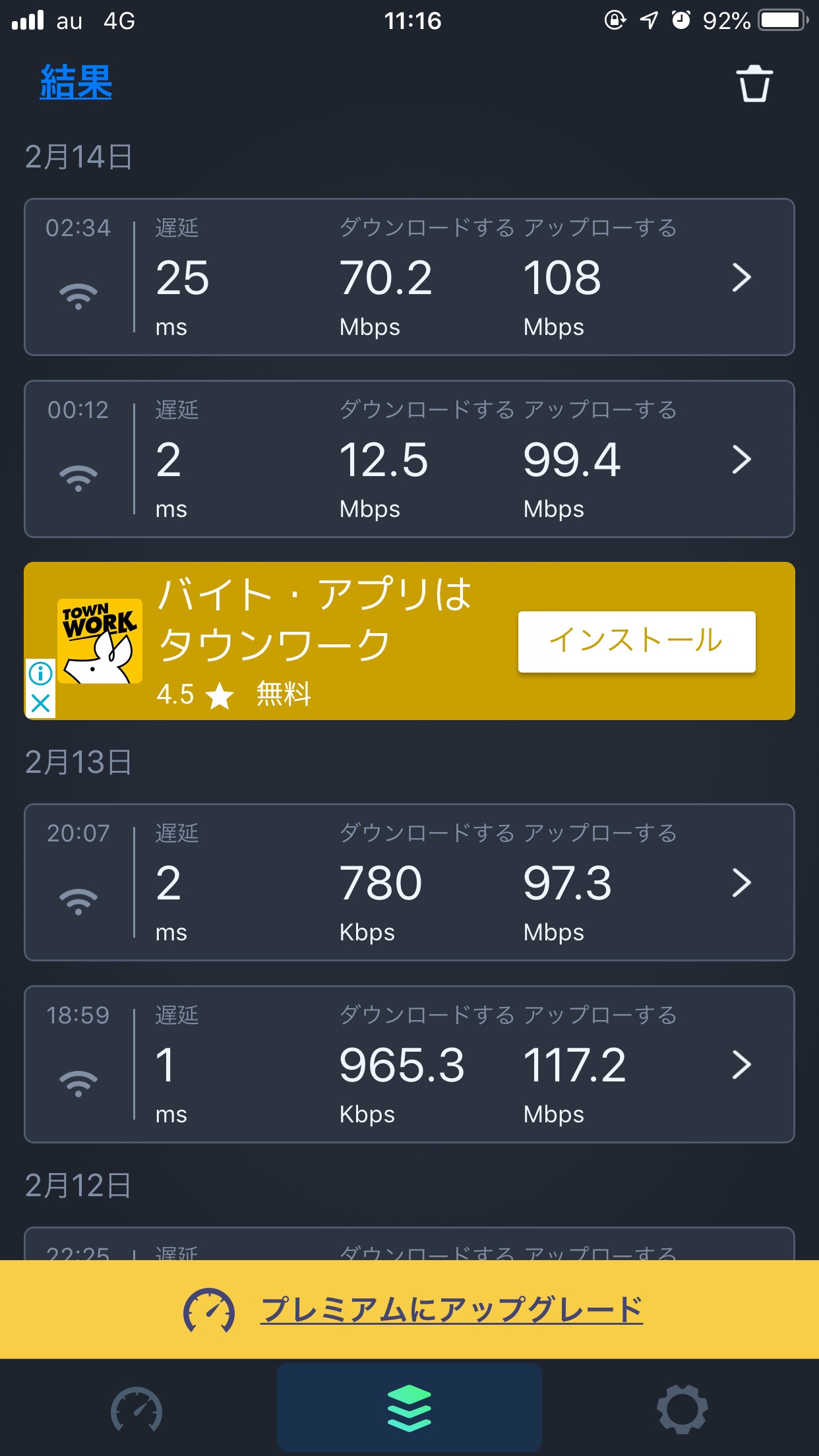
Task: Tap the インストール button in the Townwork ad
Action: [636, 642]
